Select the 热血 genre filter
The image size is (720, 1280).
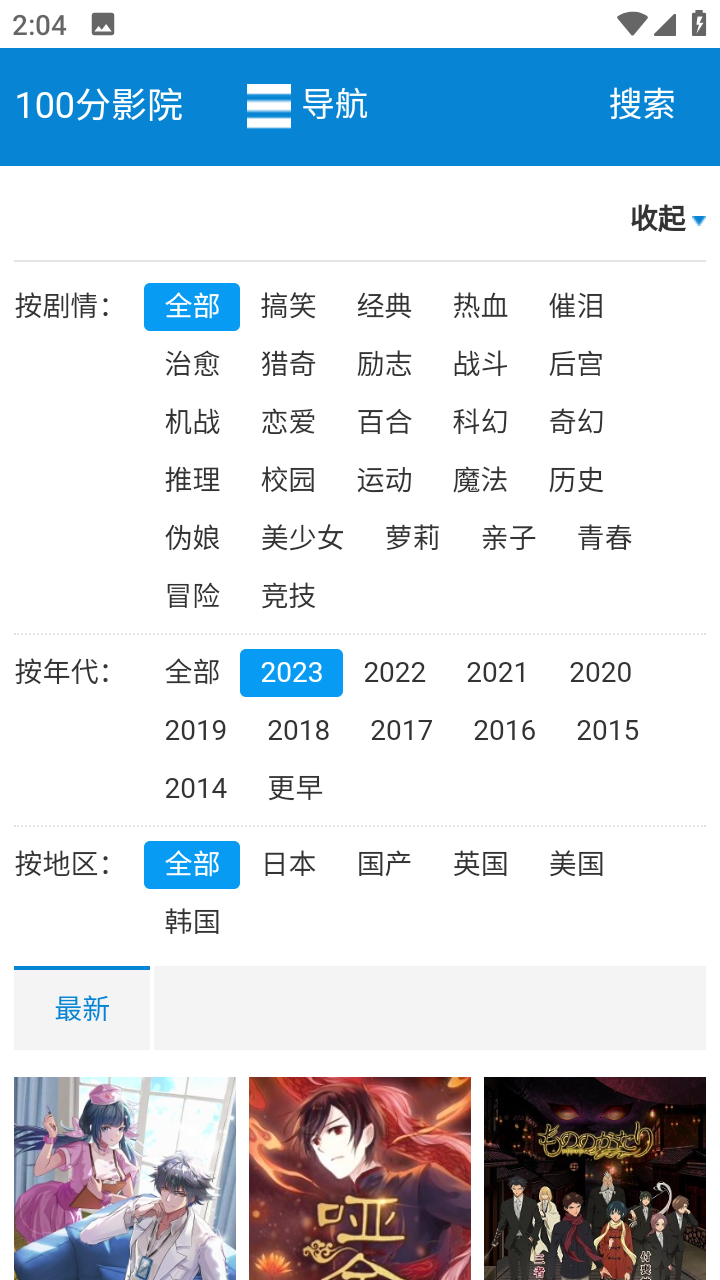(480, 306)
